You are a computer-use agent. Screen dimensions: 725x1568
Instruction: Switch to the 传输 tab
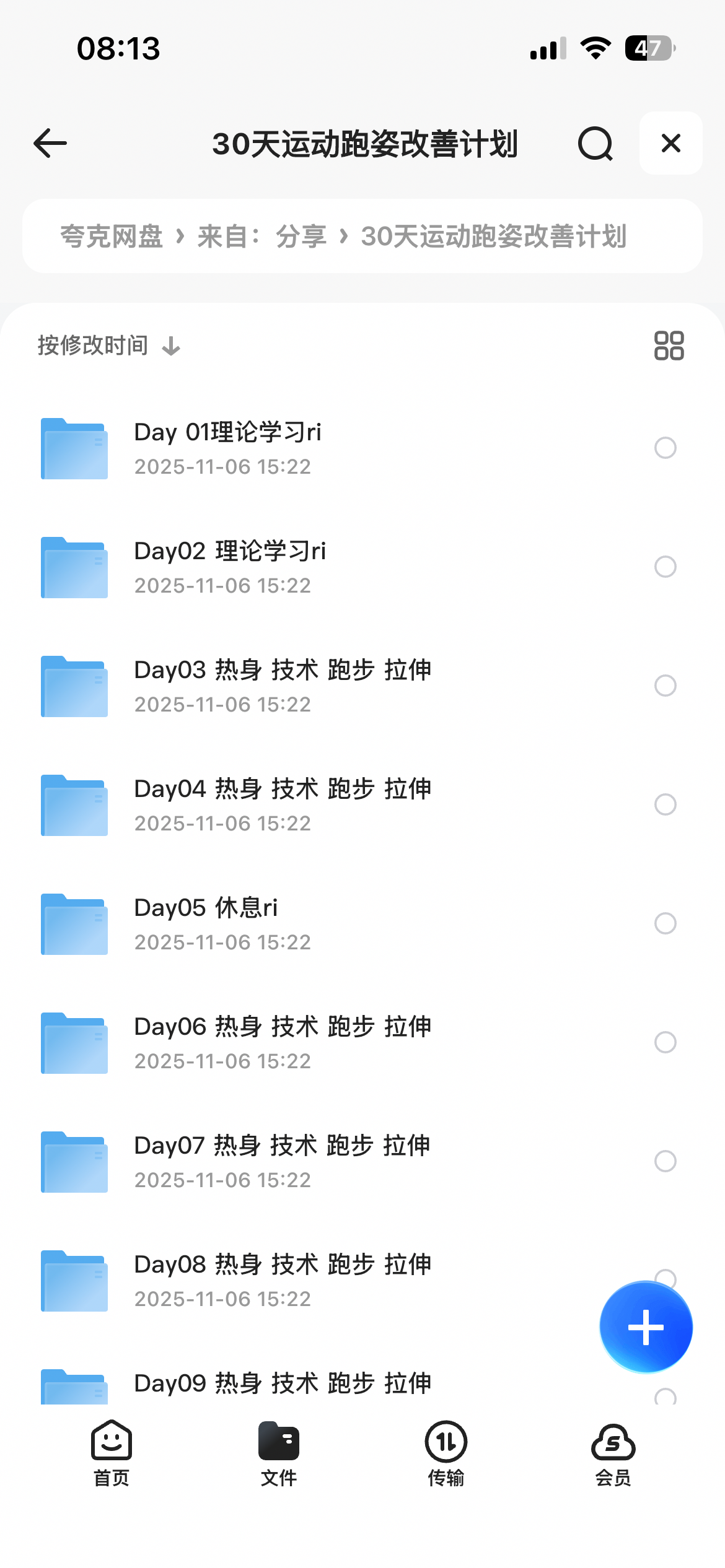[x=446, y=1453]
